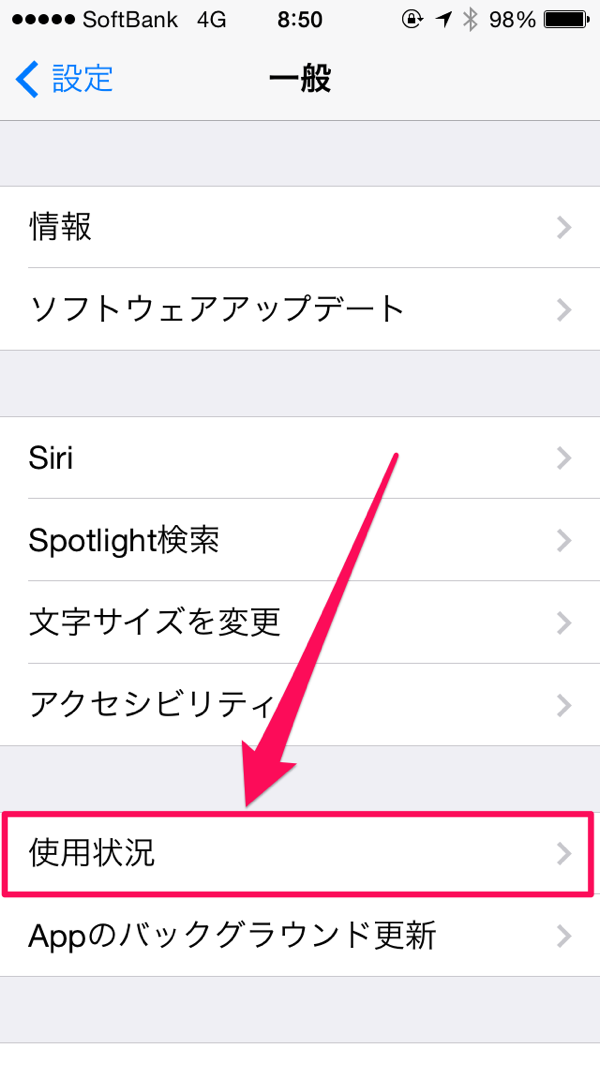Viewport: 600px width, 1065px height.
Task: Open Appのバックグラウンド更新
Action: point(300,936)
